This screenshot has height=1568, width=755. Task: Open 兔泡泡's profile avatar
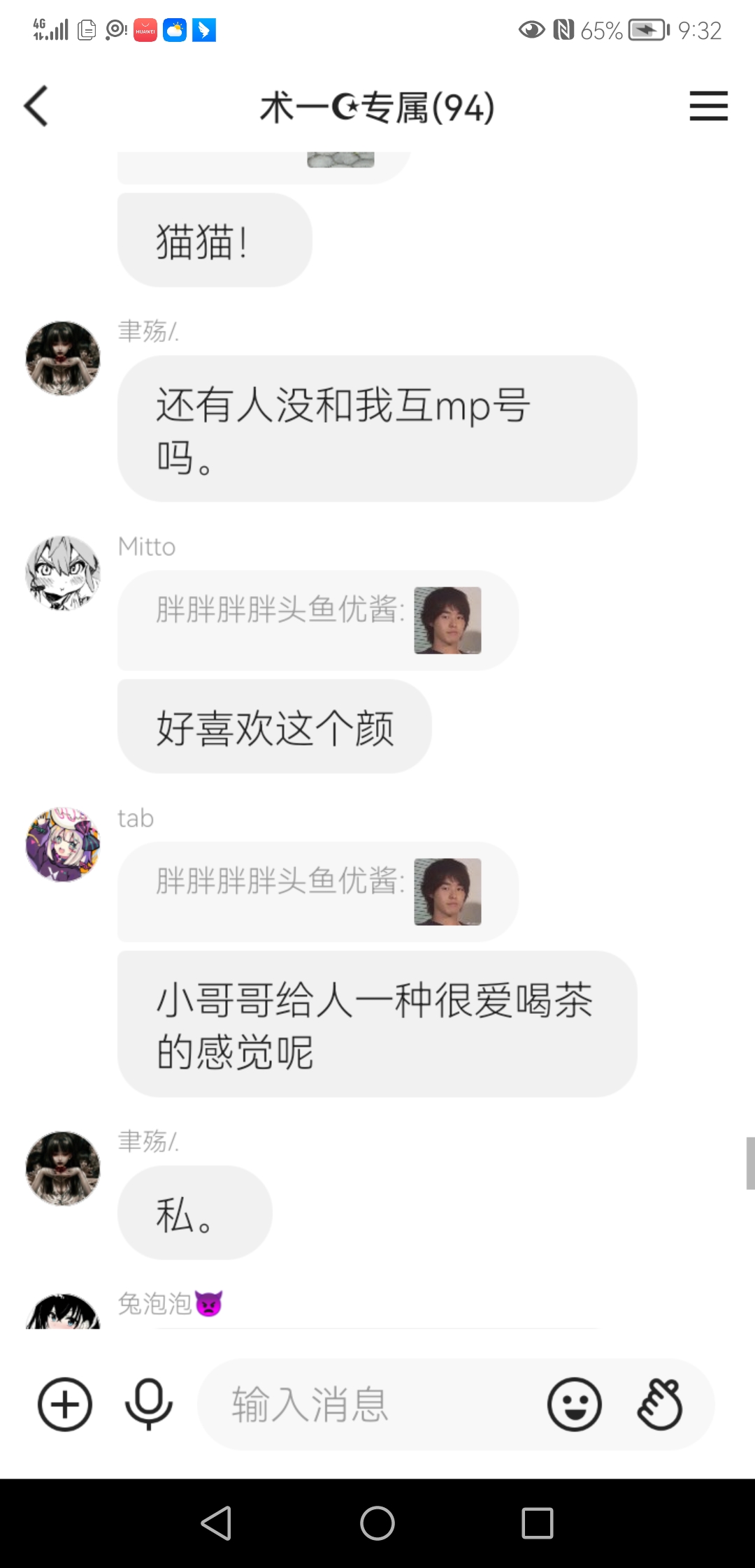point(63,1311)
